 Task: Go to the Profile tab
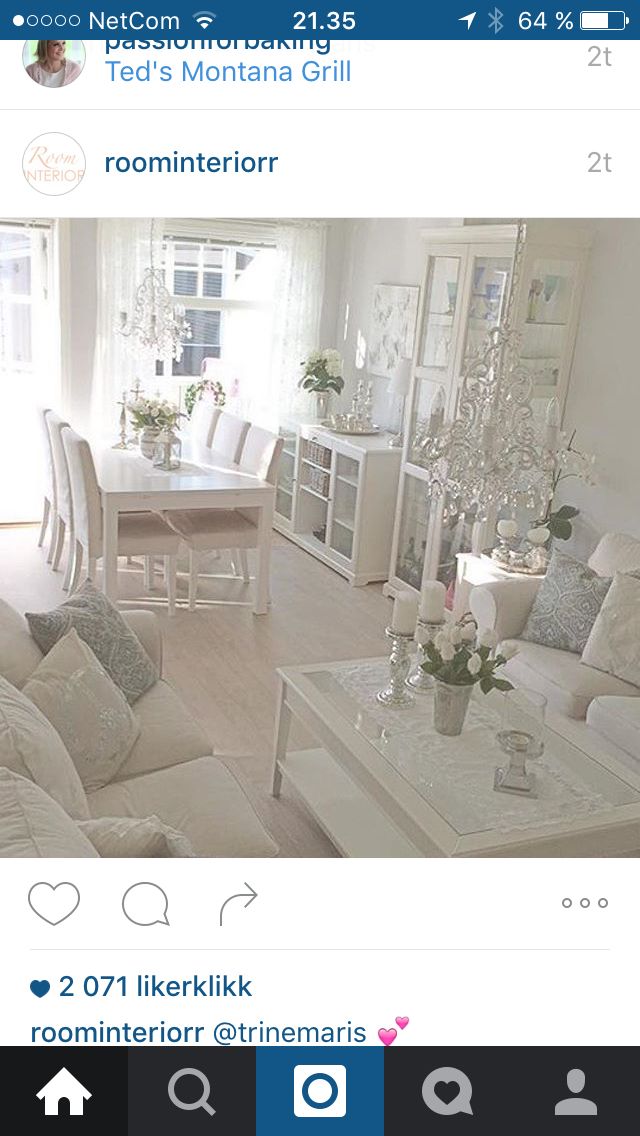[x=576, y=1091]
